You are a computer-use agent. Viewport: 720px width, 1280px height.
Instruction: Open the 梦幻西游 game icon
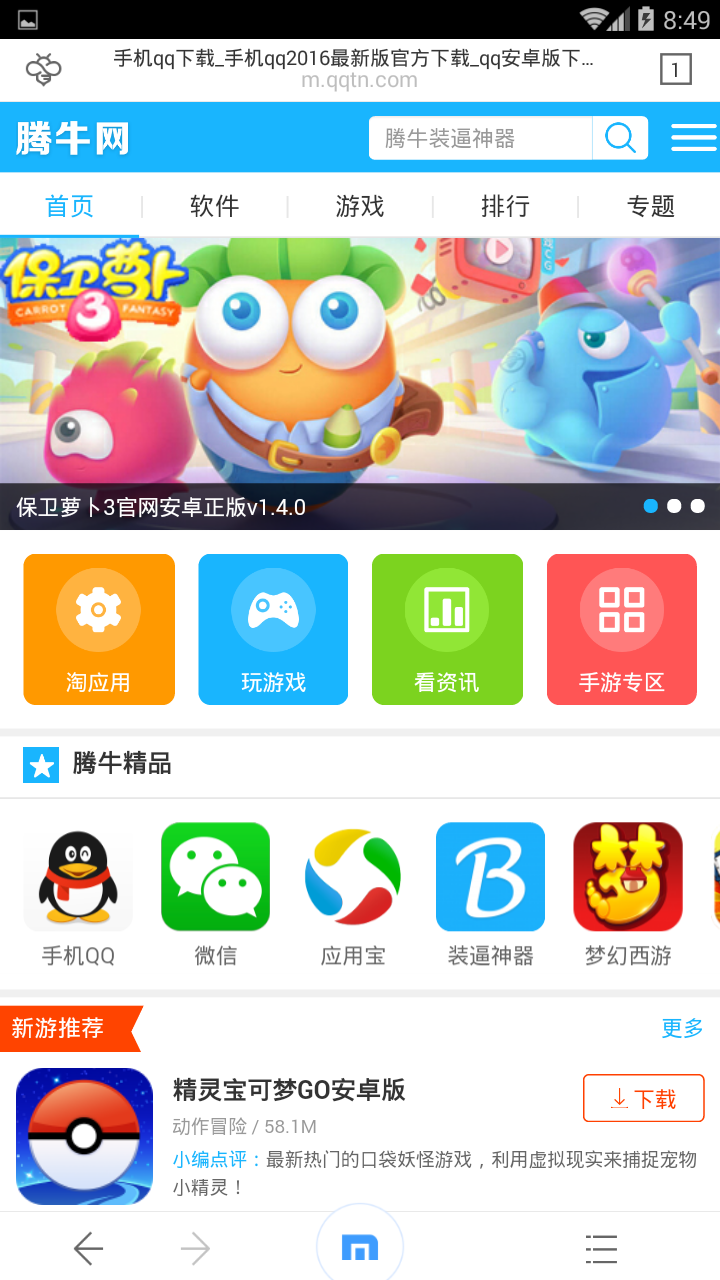(627, 876)
